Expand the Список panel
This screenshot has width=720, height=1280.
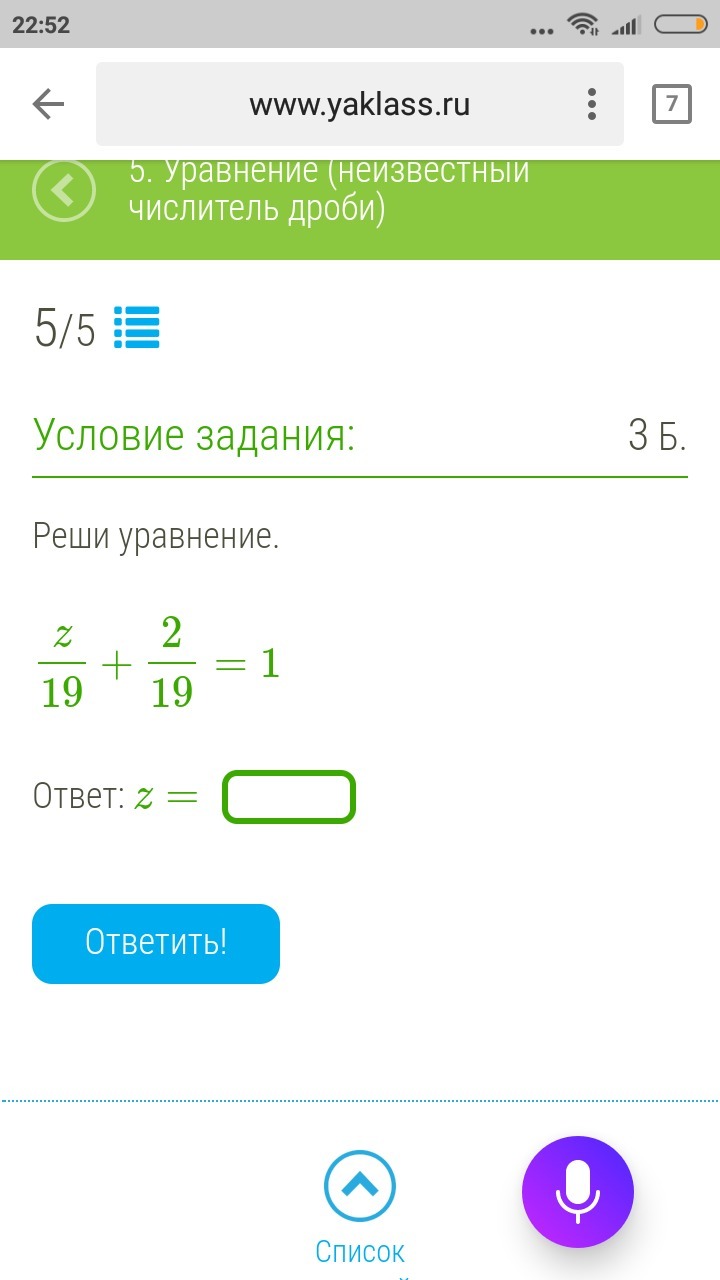click(360, 1188)
